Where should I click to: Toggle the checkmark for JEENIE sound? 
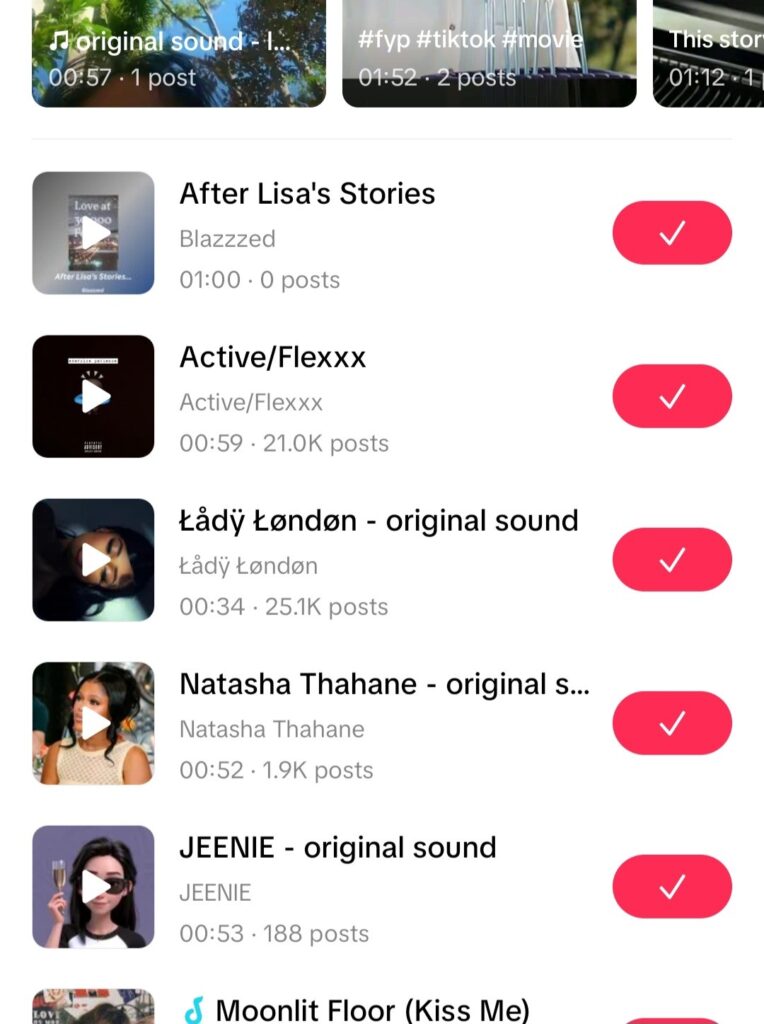(x=672, y=886)
